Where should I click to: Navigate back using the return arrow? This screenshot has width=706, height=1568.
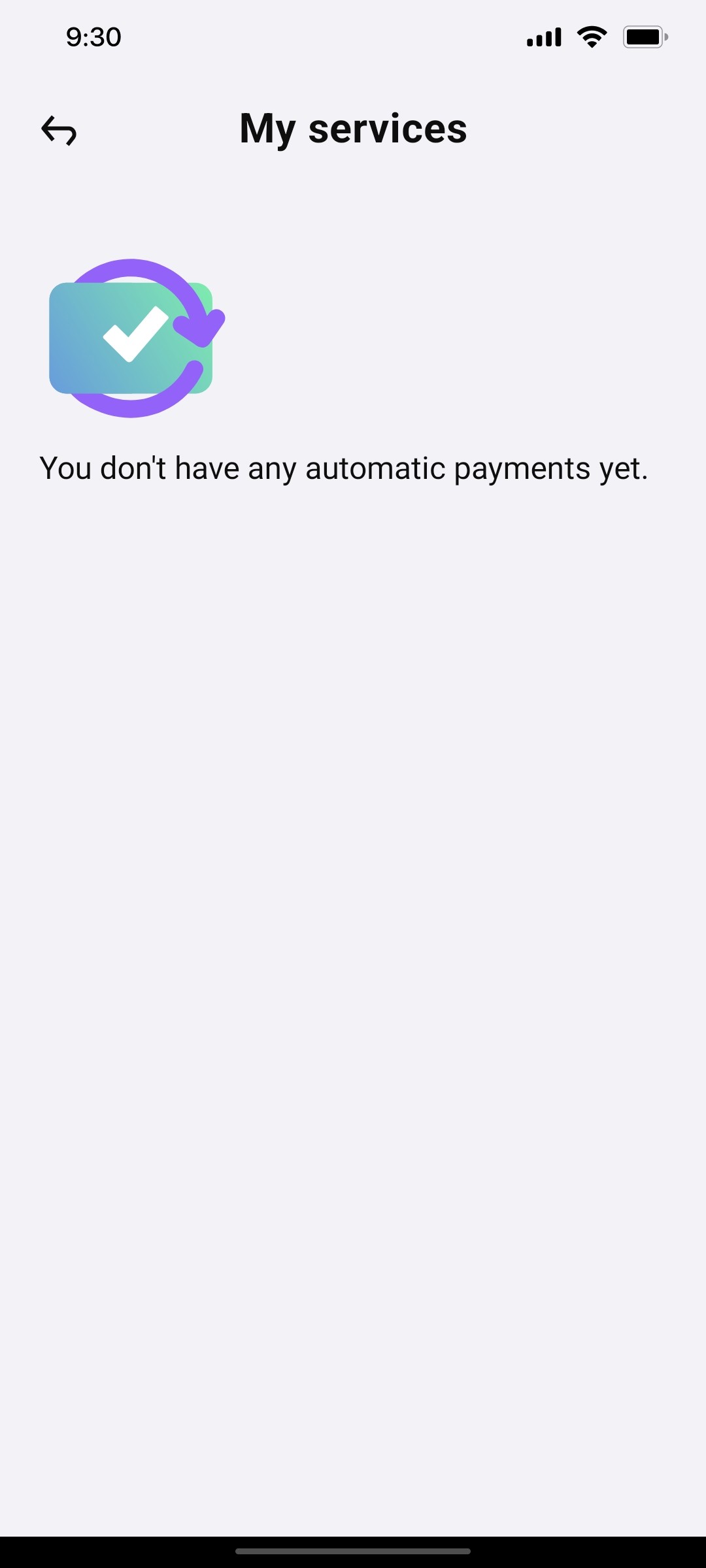tap(59, 131)
